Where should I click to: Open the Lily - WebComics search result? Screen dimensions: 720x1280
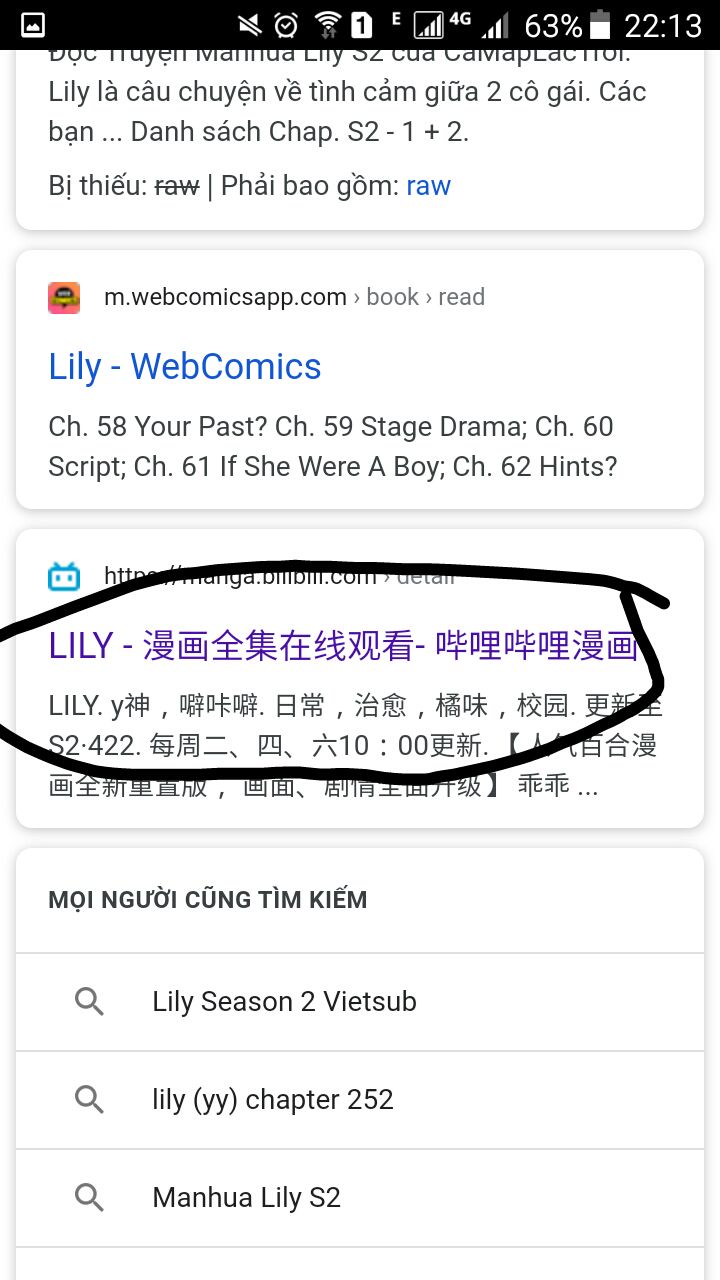click(185, 367)
